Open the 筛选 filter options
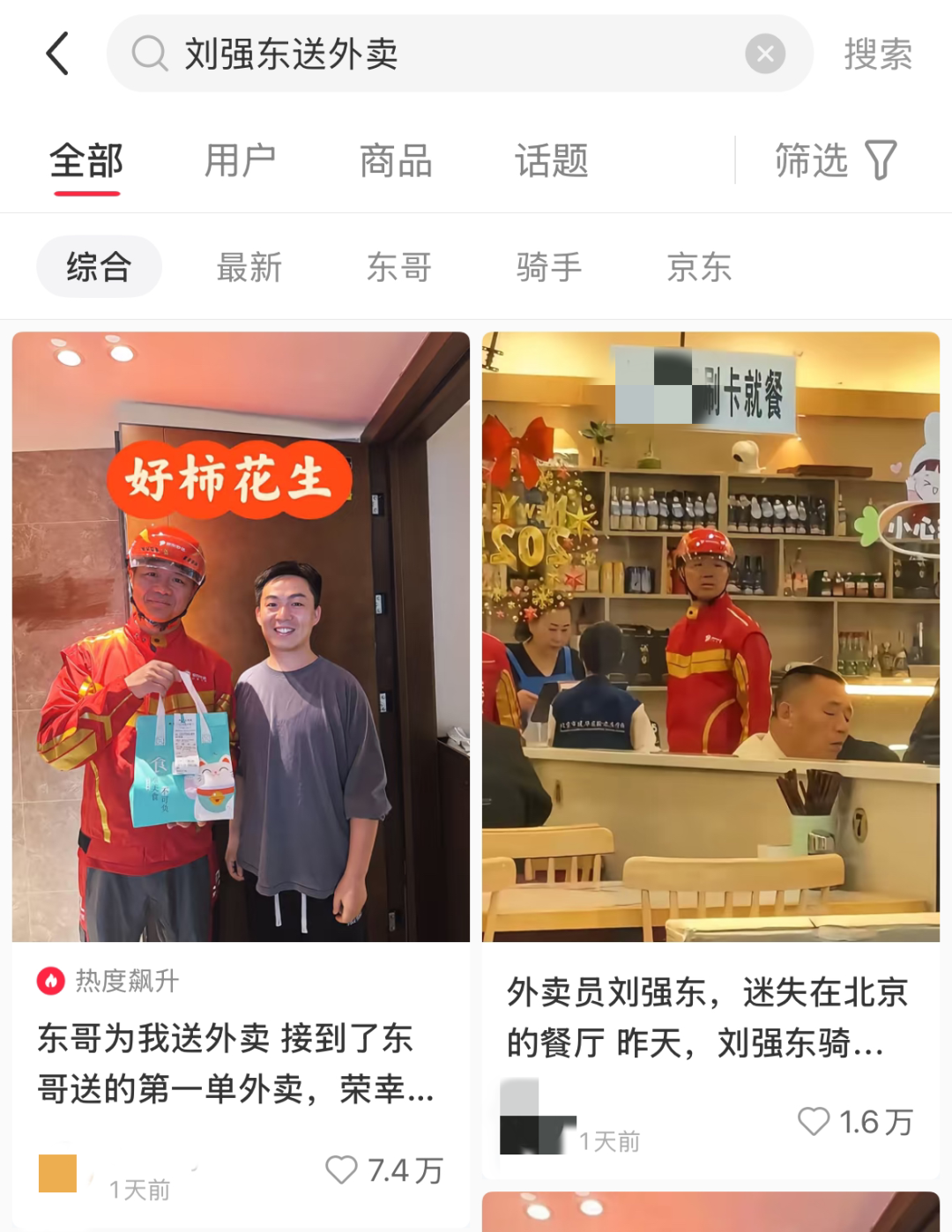 [835, 160]
